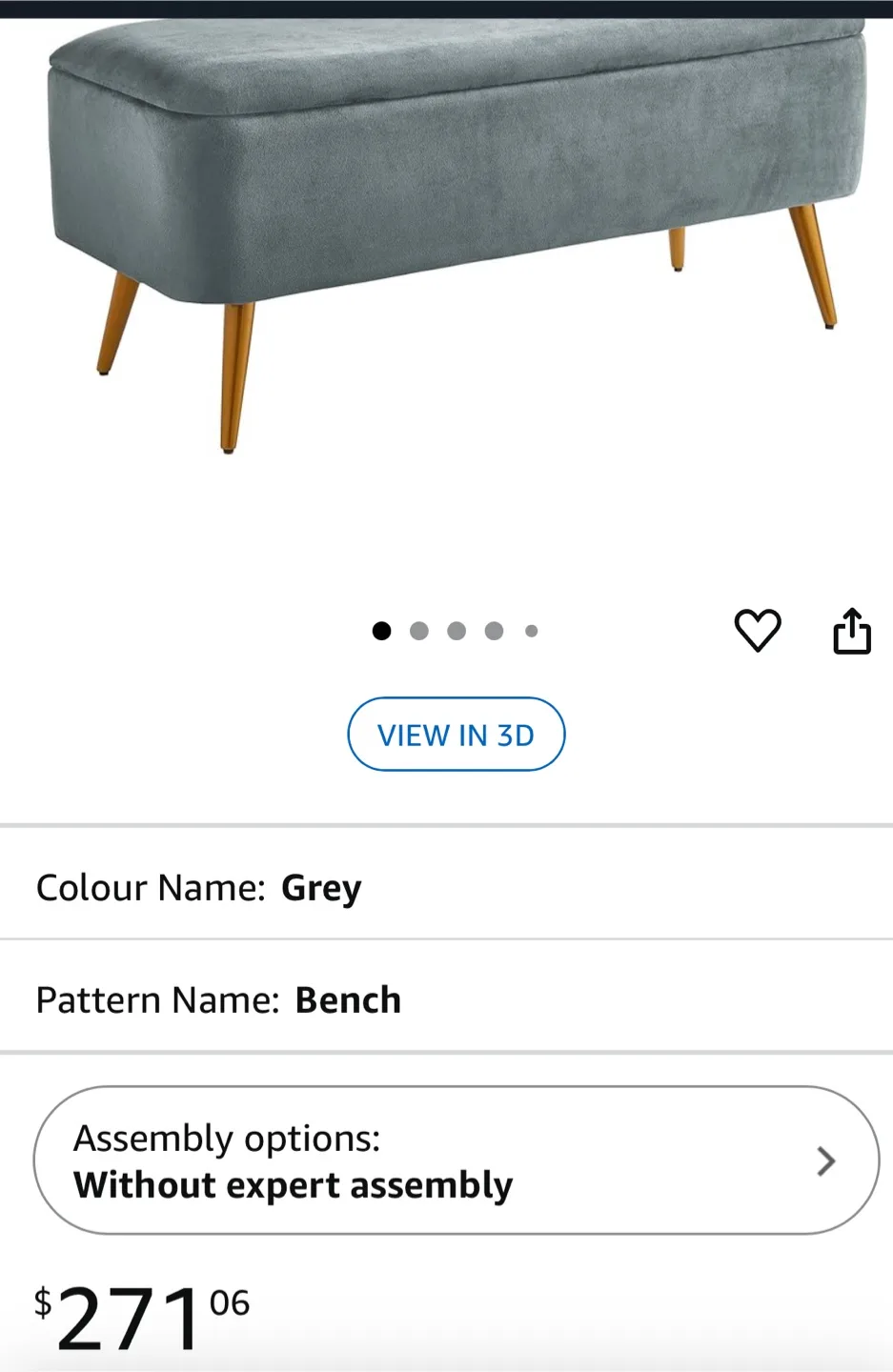Open the Pattern Name selector row

click(x=446, y=999)
